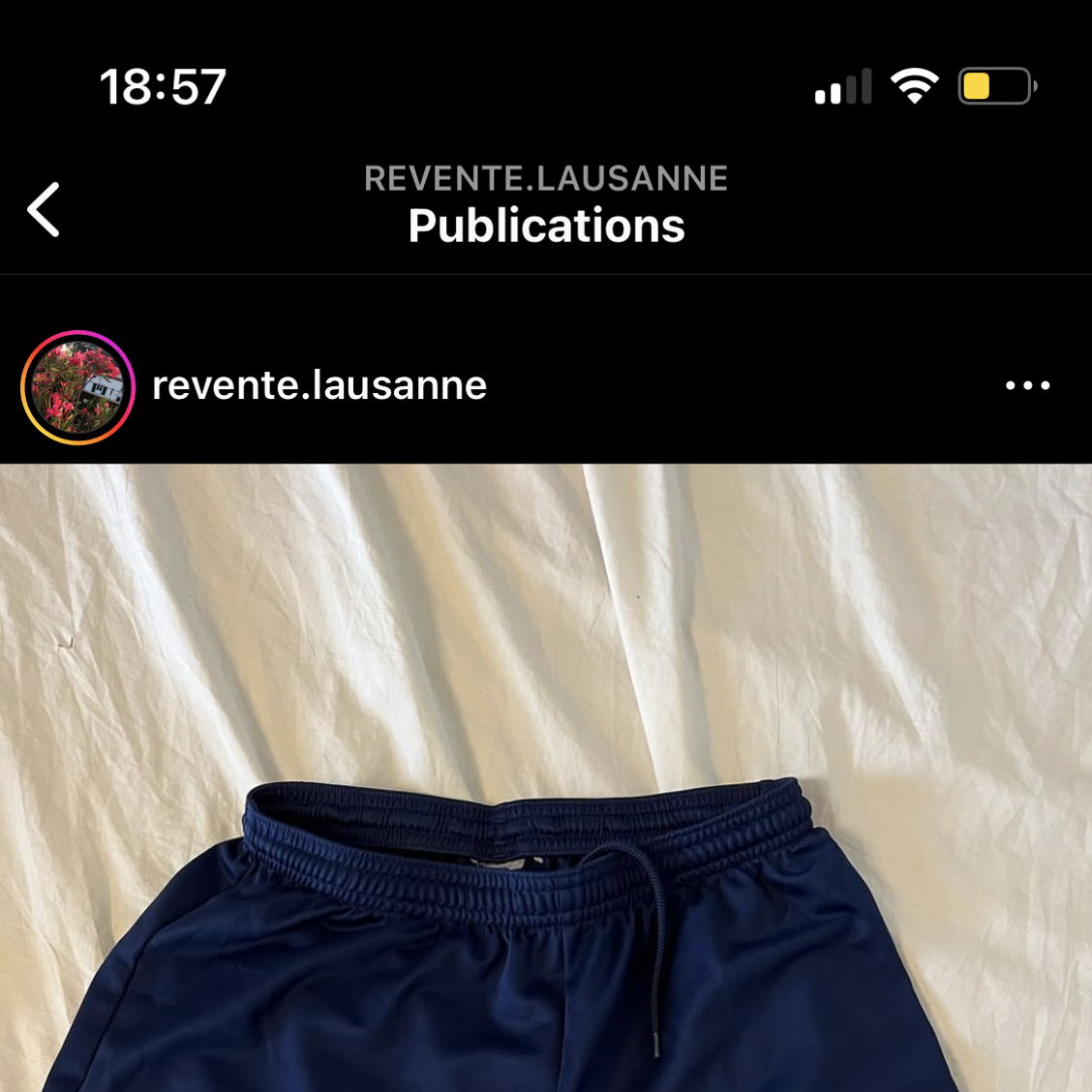Image resolution: width=1092 pixels, height=1092 pixels.
Task: Go back using the header arrow
Action: (44, 209)
